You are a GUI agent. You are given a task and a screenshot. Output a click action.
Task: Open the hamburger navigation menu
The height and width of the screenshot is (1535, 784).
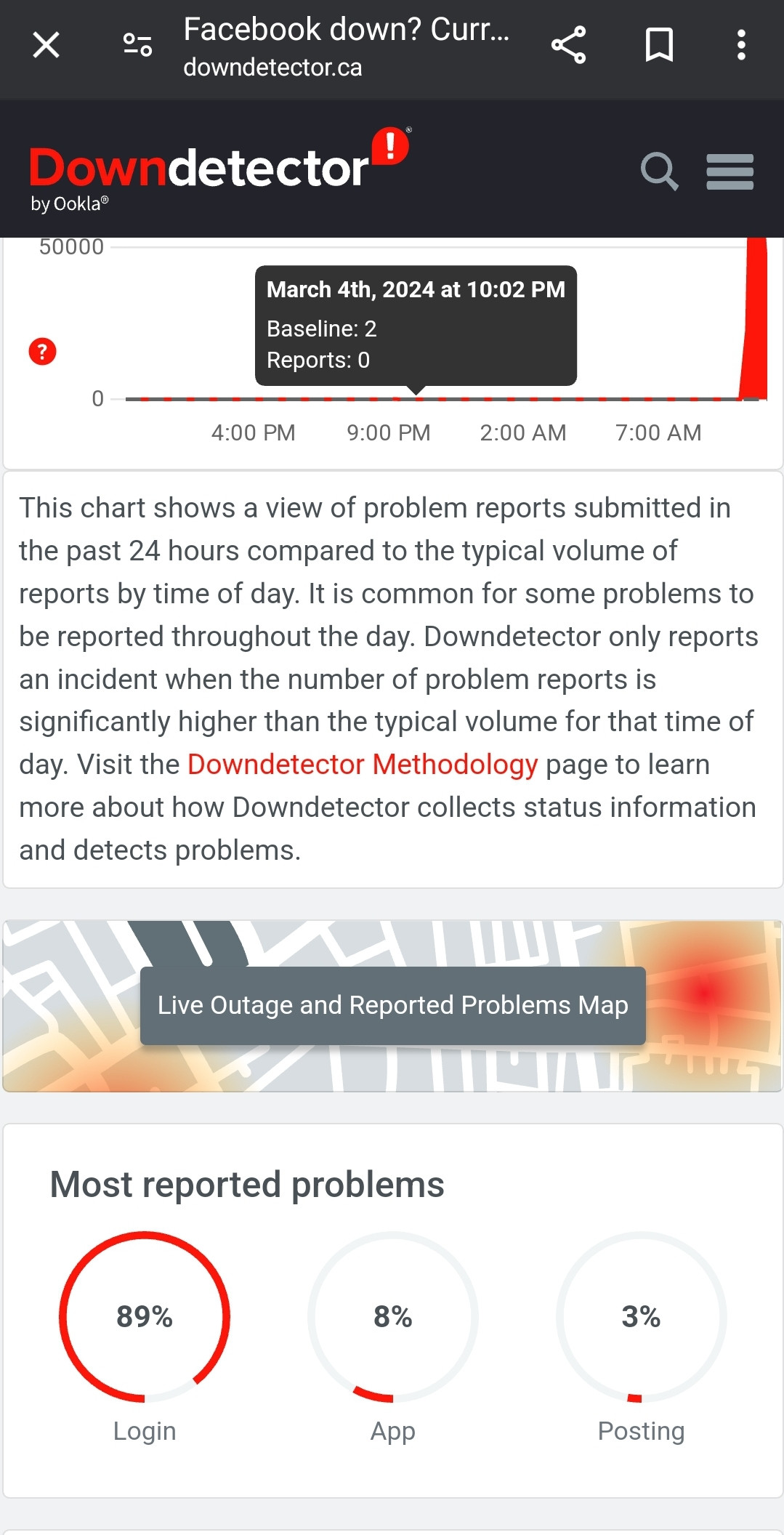[x=730, y=172]
